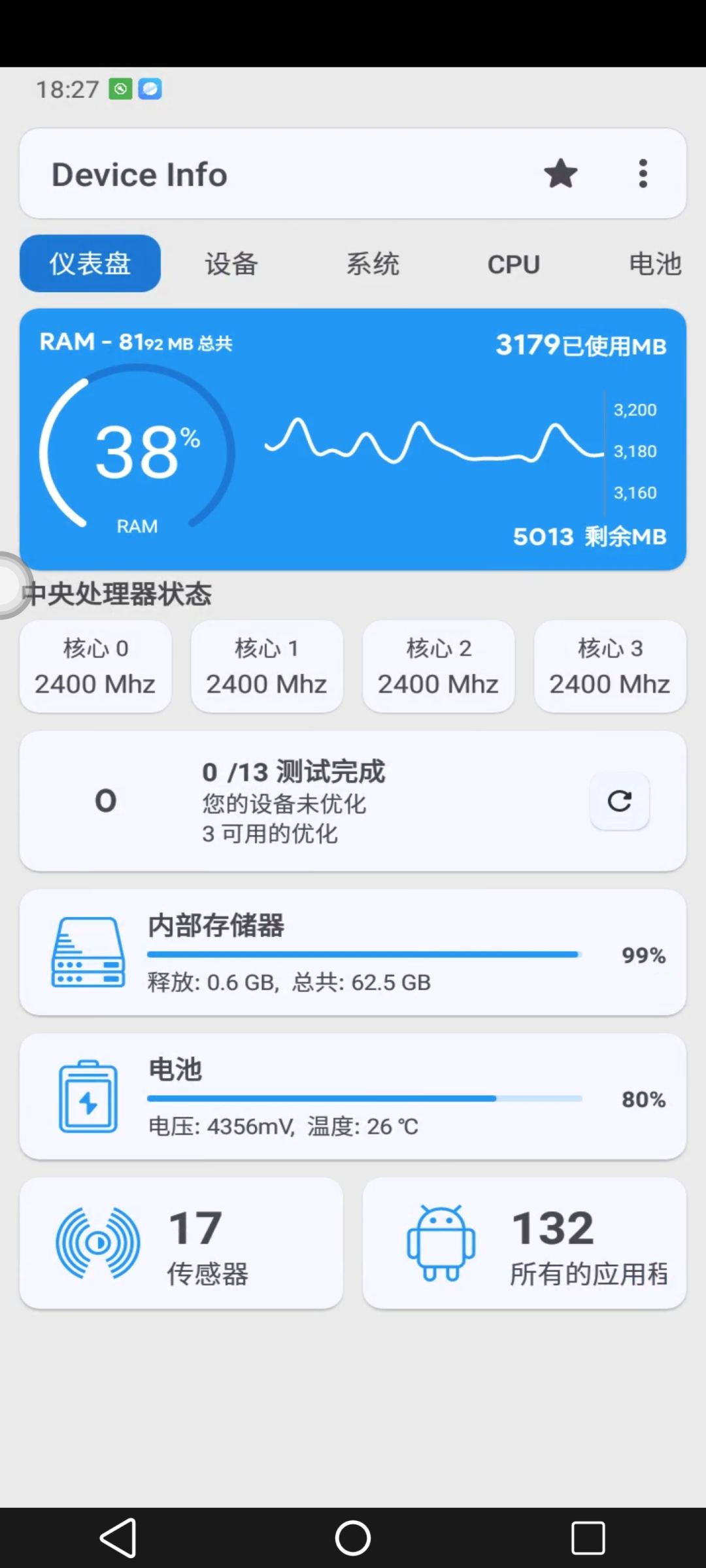Tap the blue RAM usage chart card
Viewport: 706px width, 1568px height.
pyautogui.click(x=353, y=438)
